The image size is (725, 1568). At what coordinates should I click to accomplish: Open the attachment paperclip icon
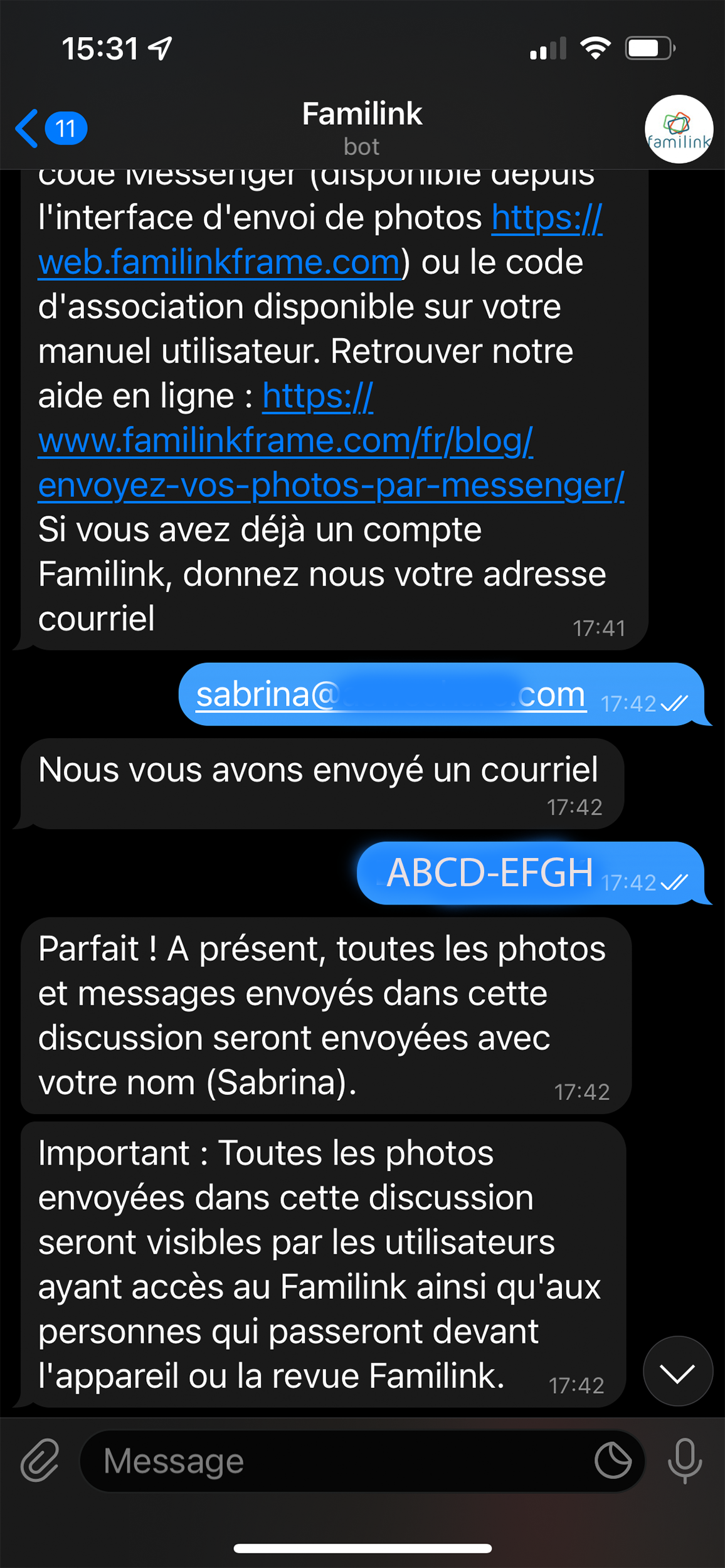click(x=39, y=1461)
